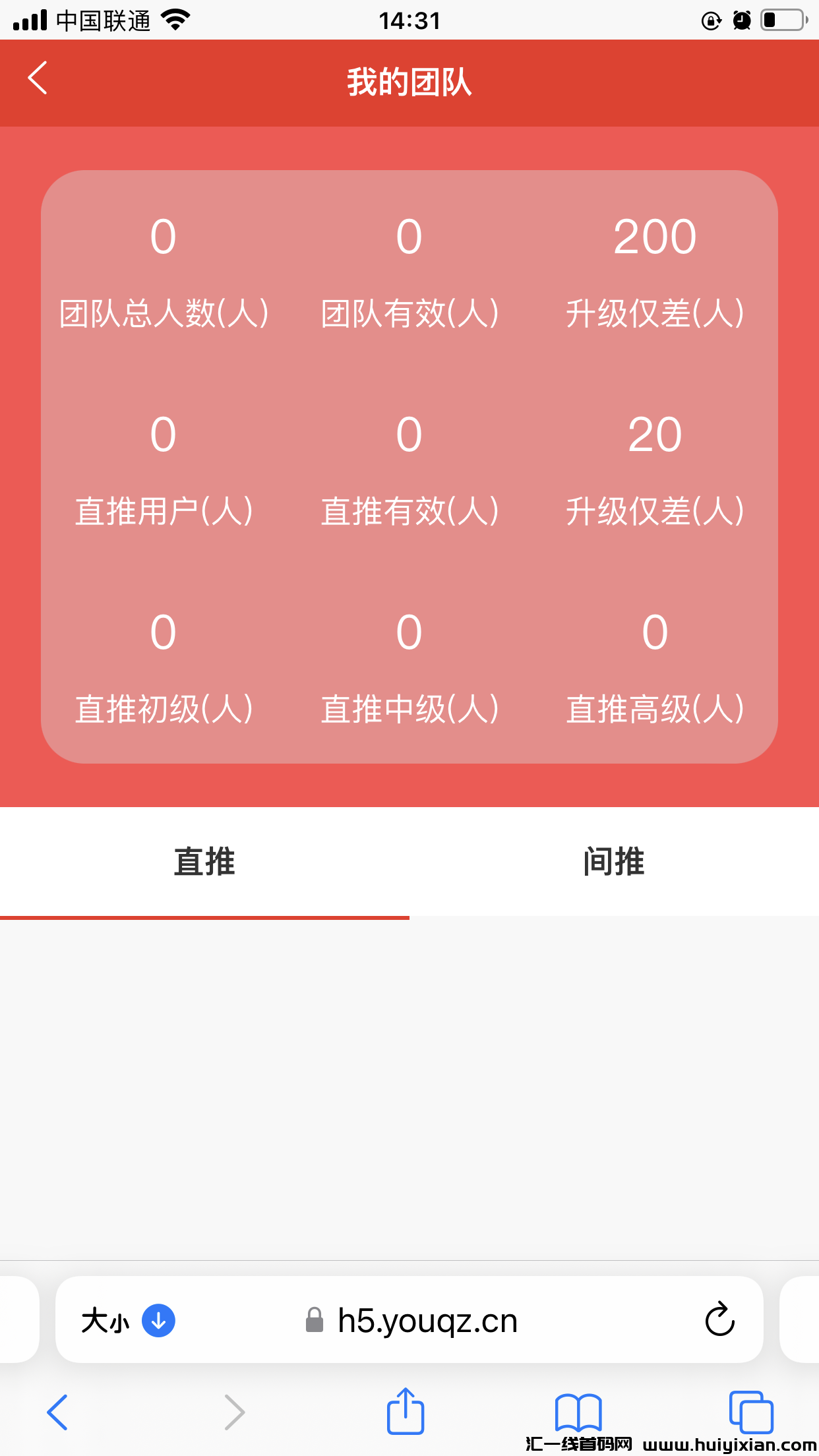Open the Safari tab switcher icon
819x1456 pixels.
[x=752, y=1411]
